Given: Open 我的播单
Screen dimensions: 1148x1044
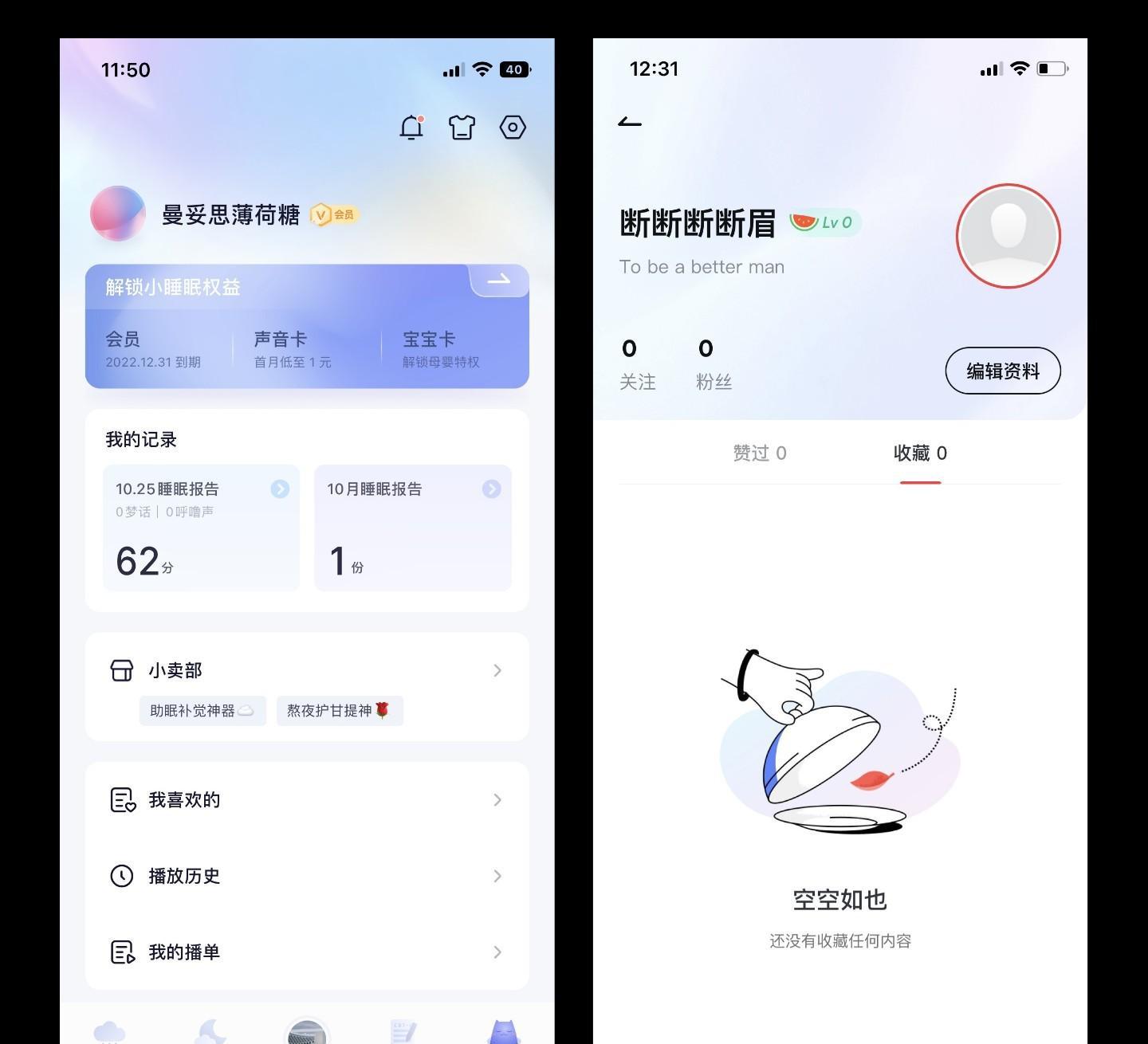Looking at the screenshot, I should pos(307,952).
